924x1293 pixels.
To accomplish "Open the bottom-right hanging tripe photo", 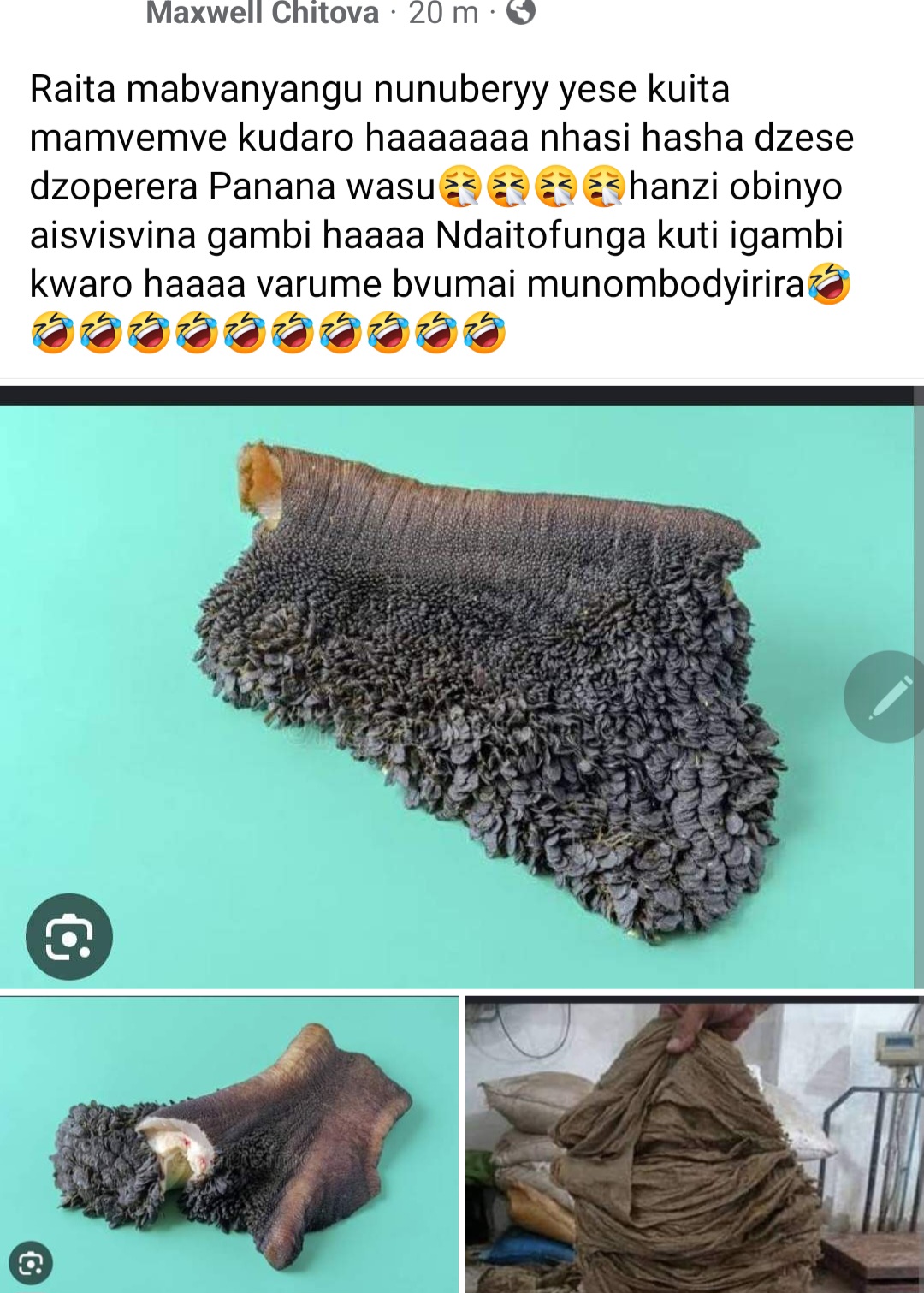I will pos(695,1145).
